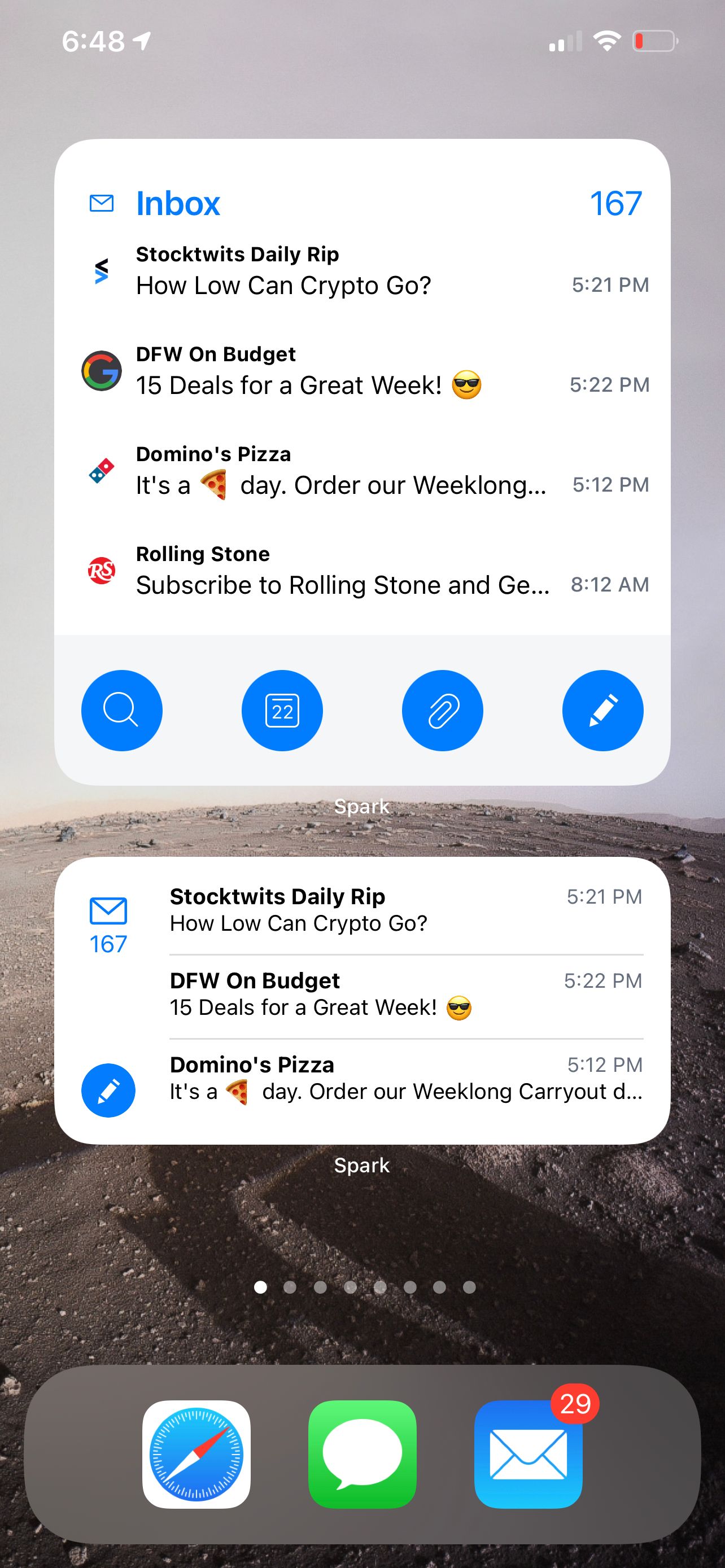Open attachments via the paperclip button
Viewport: 725px width, 1568px height.
click(443, 711)
